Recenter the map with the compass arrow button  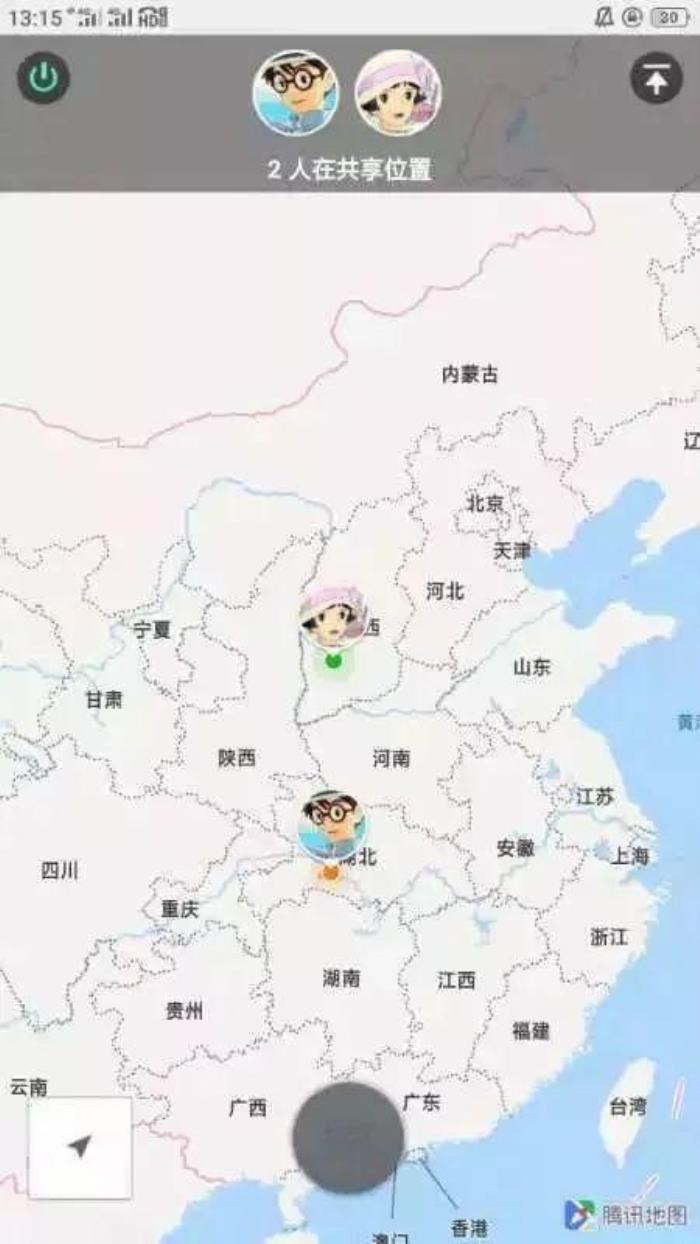point(80,1147)
